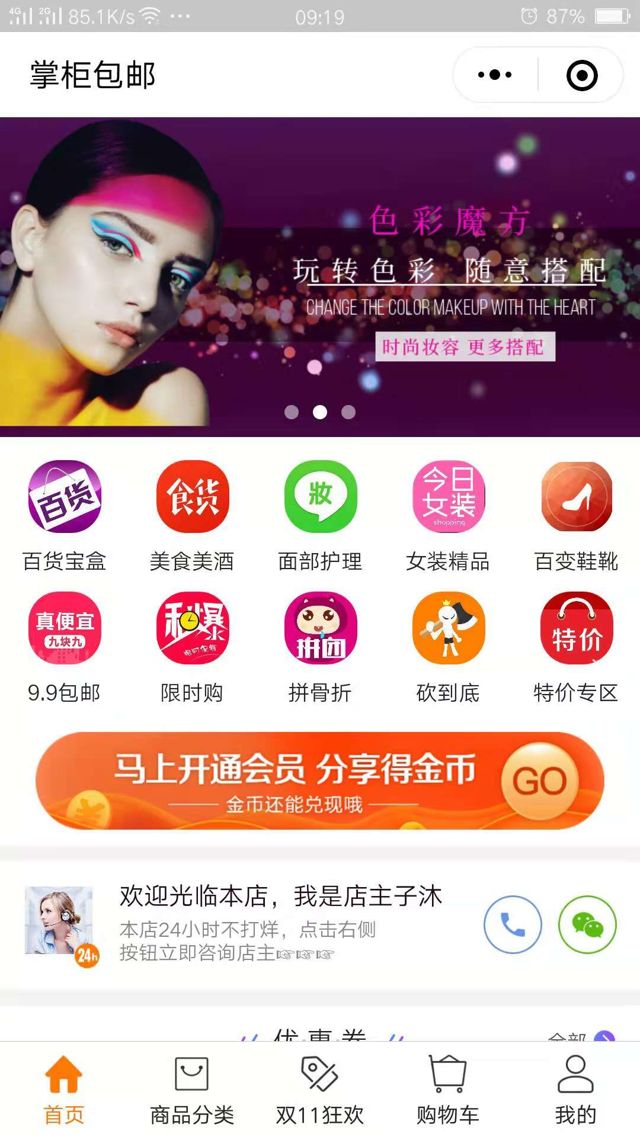Switch to the 双11狂欢 tab
Screen dimensions: 640x1137
click(x=320, y=1090)
